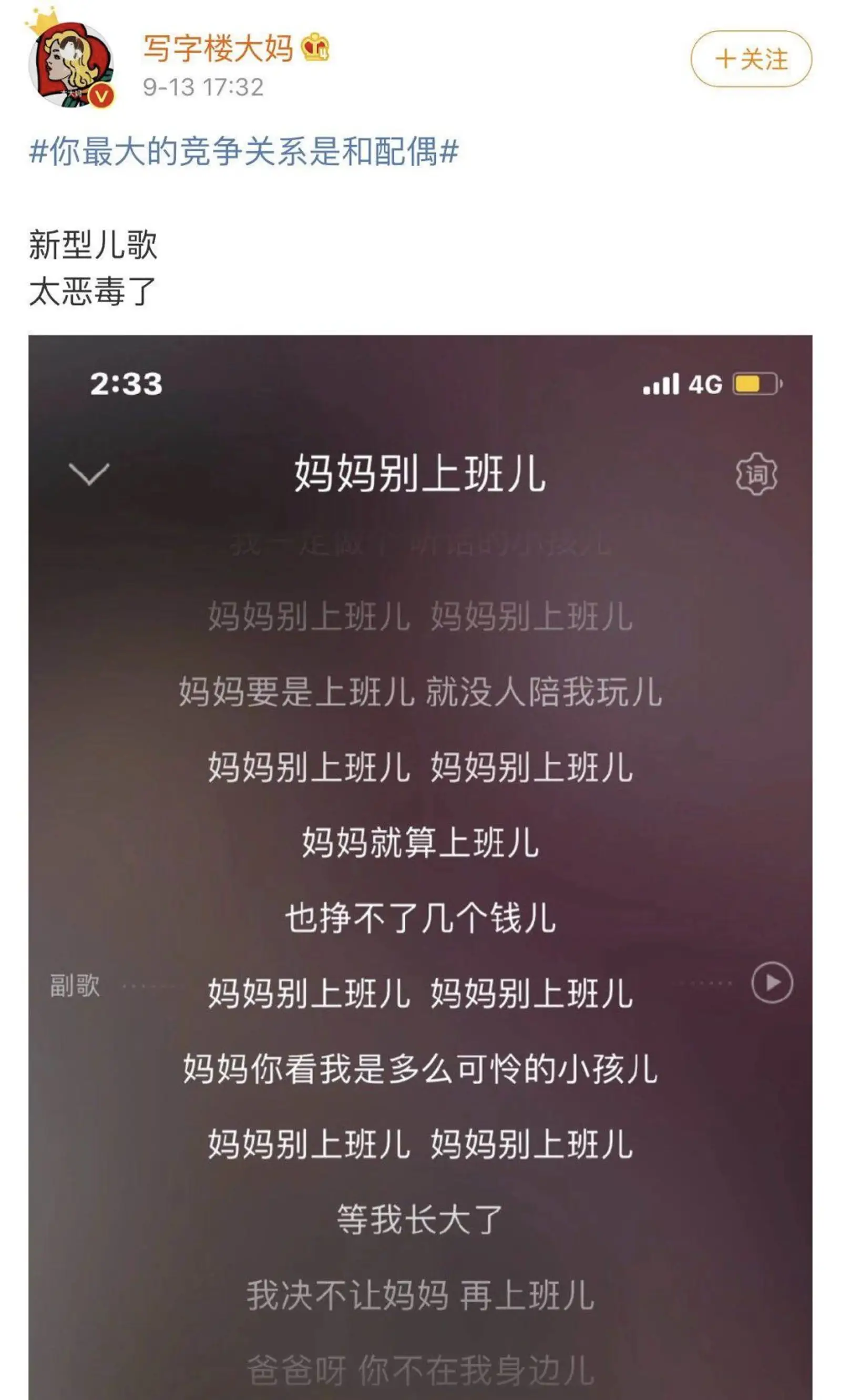Follow 写字楼大妈 with the 关注 button
Image resolution: width=841 pixels, height=1400 pixels.
[751, 59]
